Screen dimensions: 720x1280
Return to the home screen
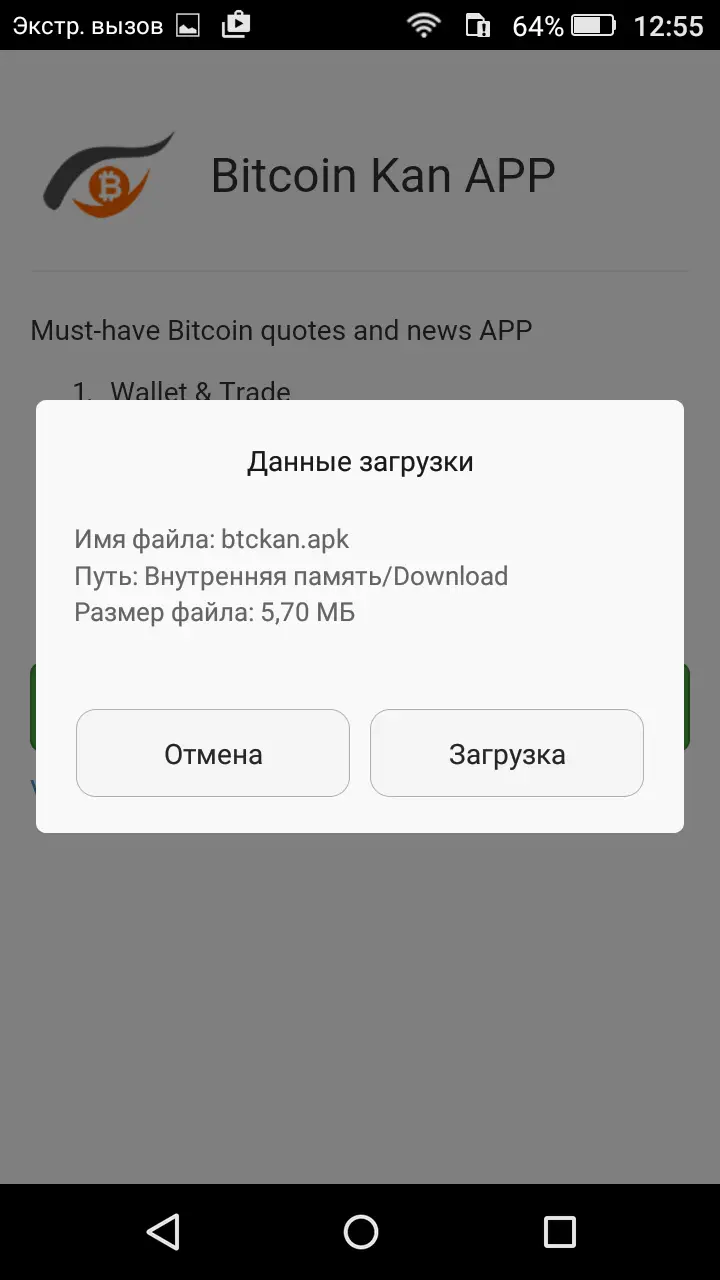(x=360, y=1231)
